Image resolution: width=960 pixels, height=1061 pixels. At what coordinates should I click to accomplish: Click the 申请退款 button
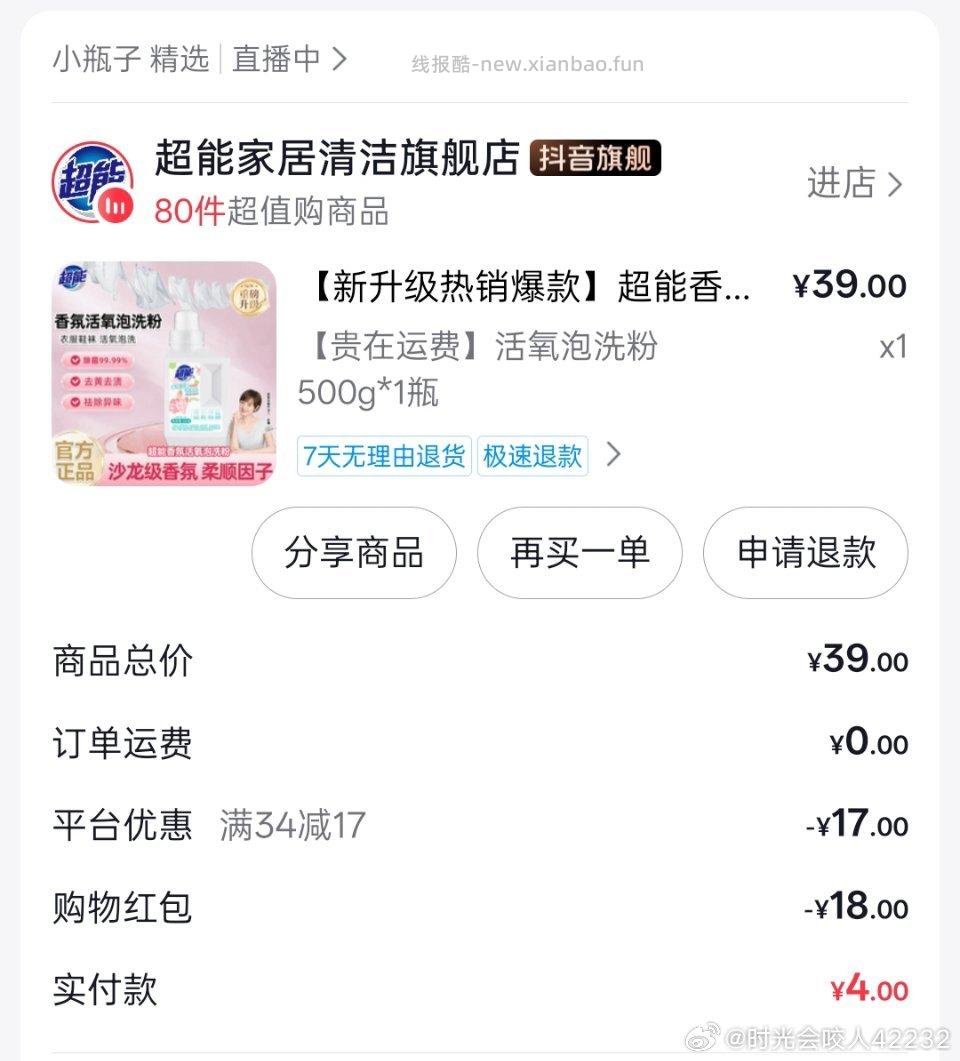tap(806, 553)
